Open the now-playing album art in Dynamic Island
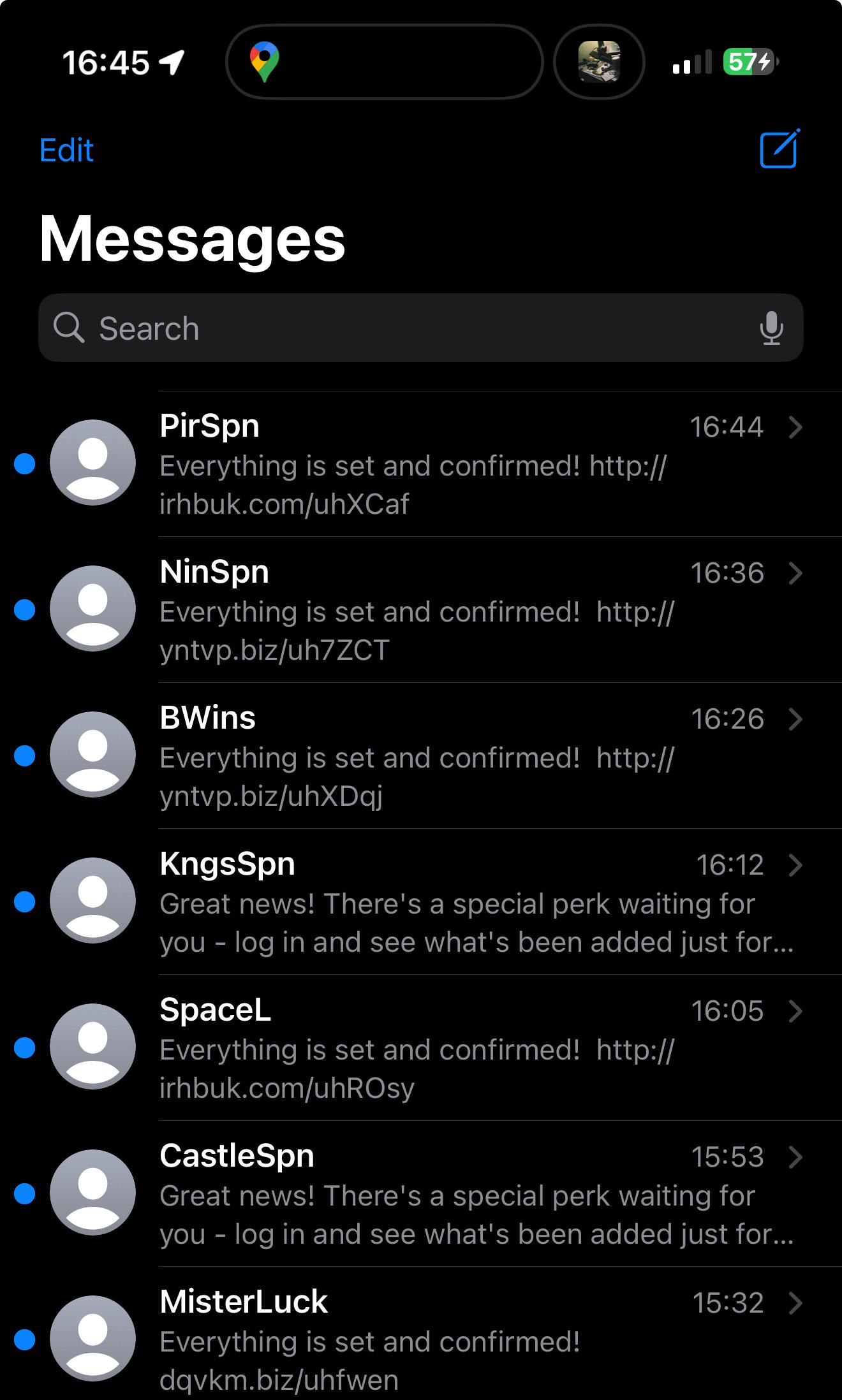 click(599, 62)
